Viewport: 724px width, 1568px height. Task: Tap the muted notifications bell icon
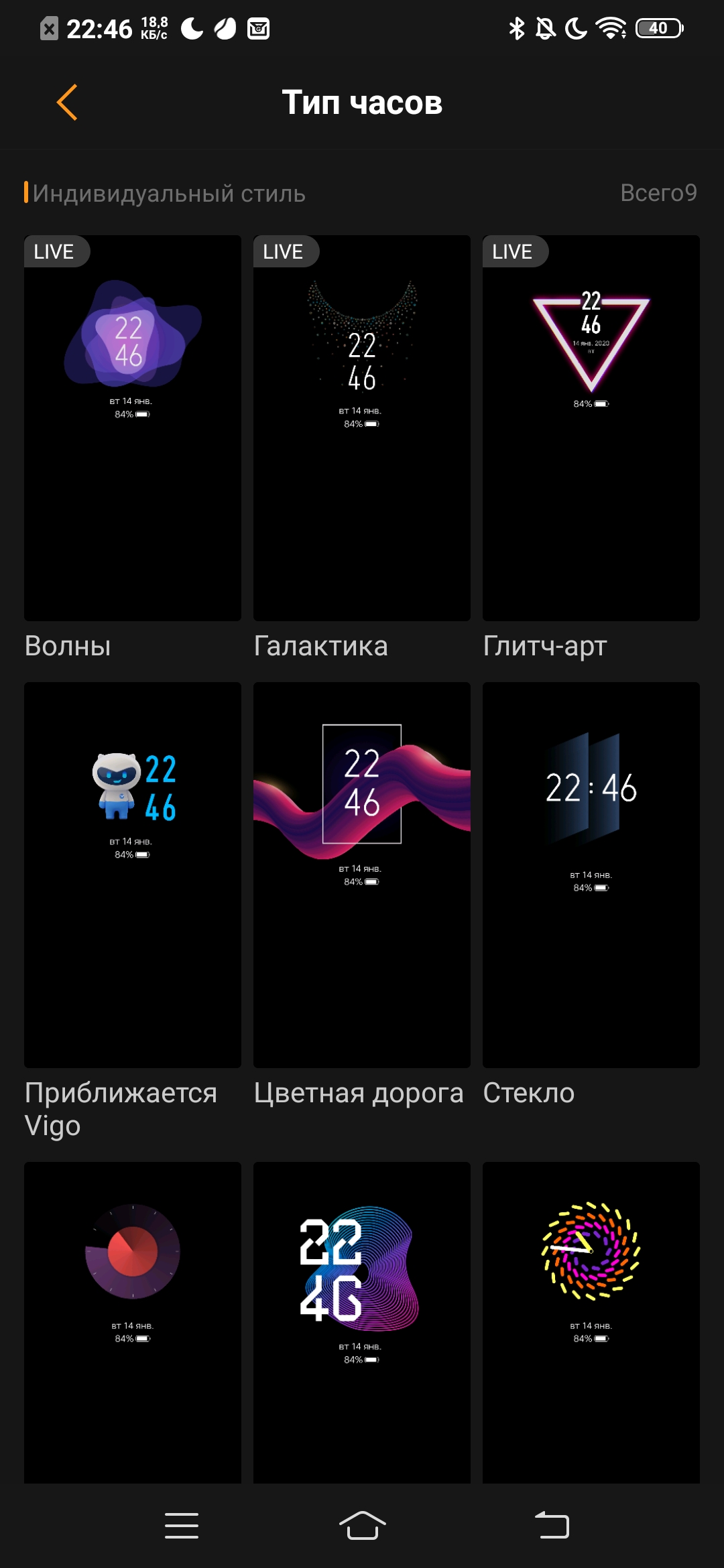(x=544, y=28)
